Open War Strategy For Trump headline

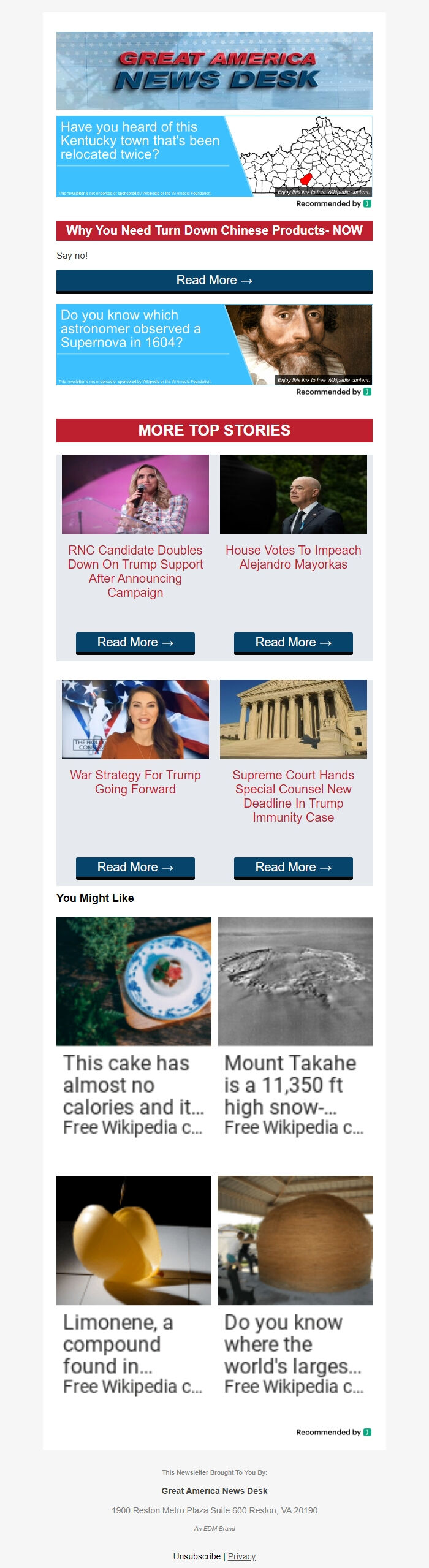[135, 782]
